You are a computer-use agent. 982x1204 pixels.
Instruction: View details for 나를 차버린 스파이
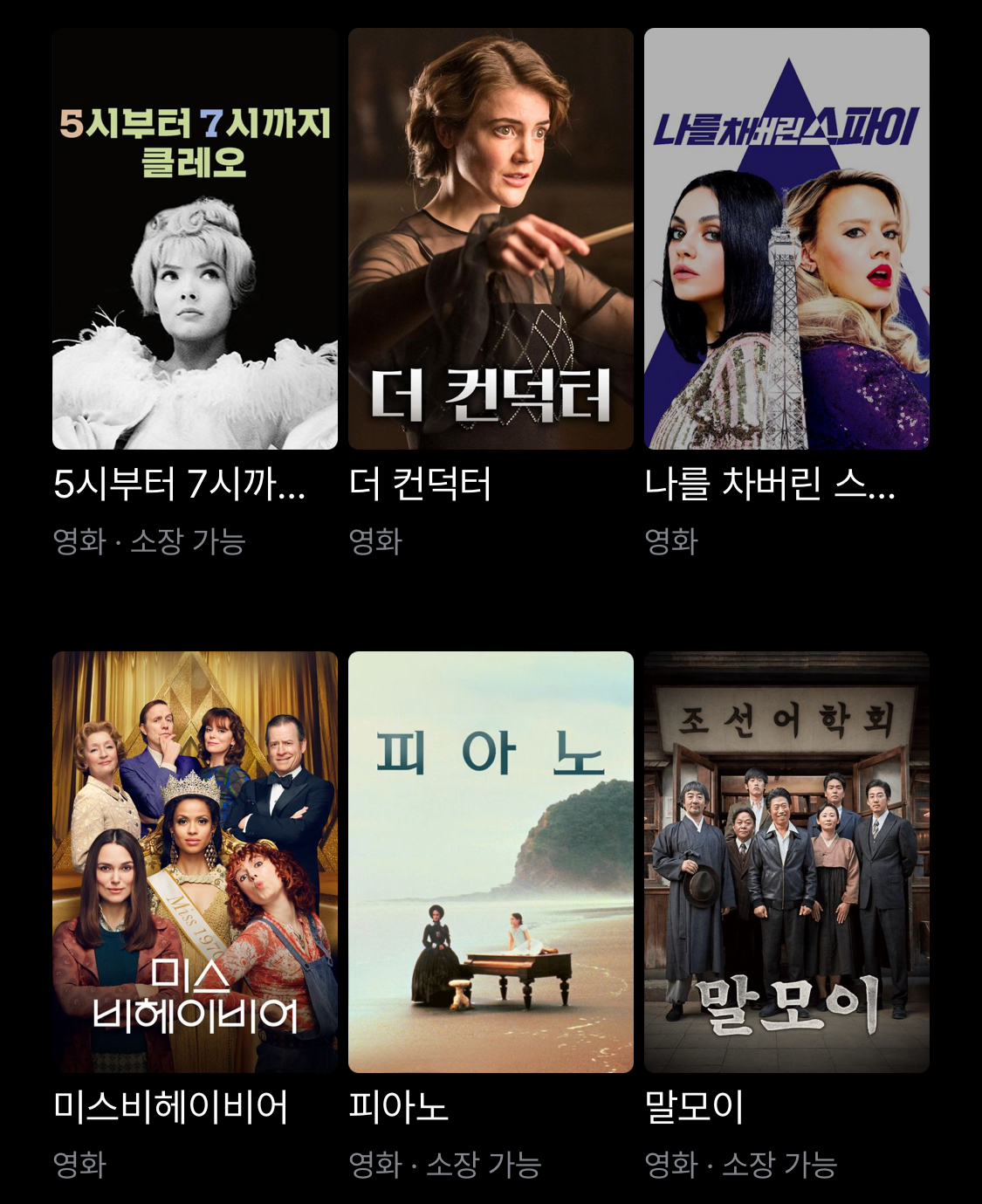pyautogui.click(x=786, y=239)
